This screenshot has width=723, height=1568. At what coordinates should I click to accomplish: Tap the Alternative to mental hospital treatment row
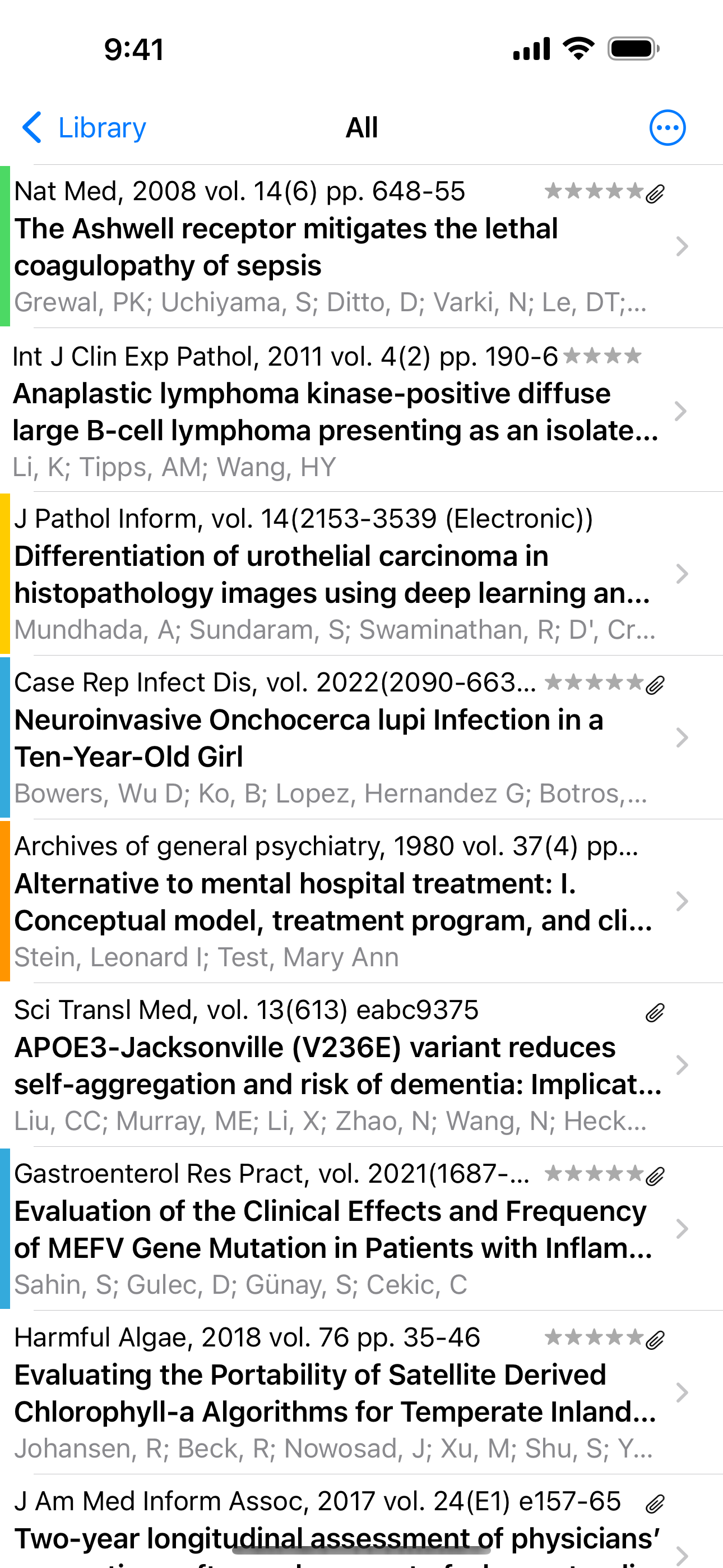click(335, 901)
